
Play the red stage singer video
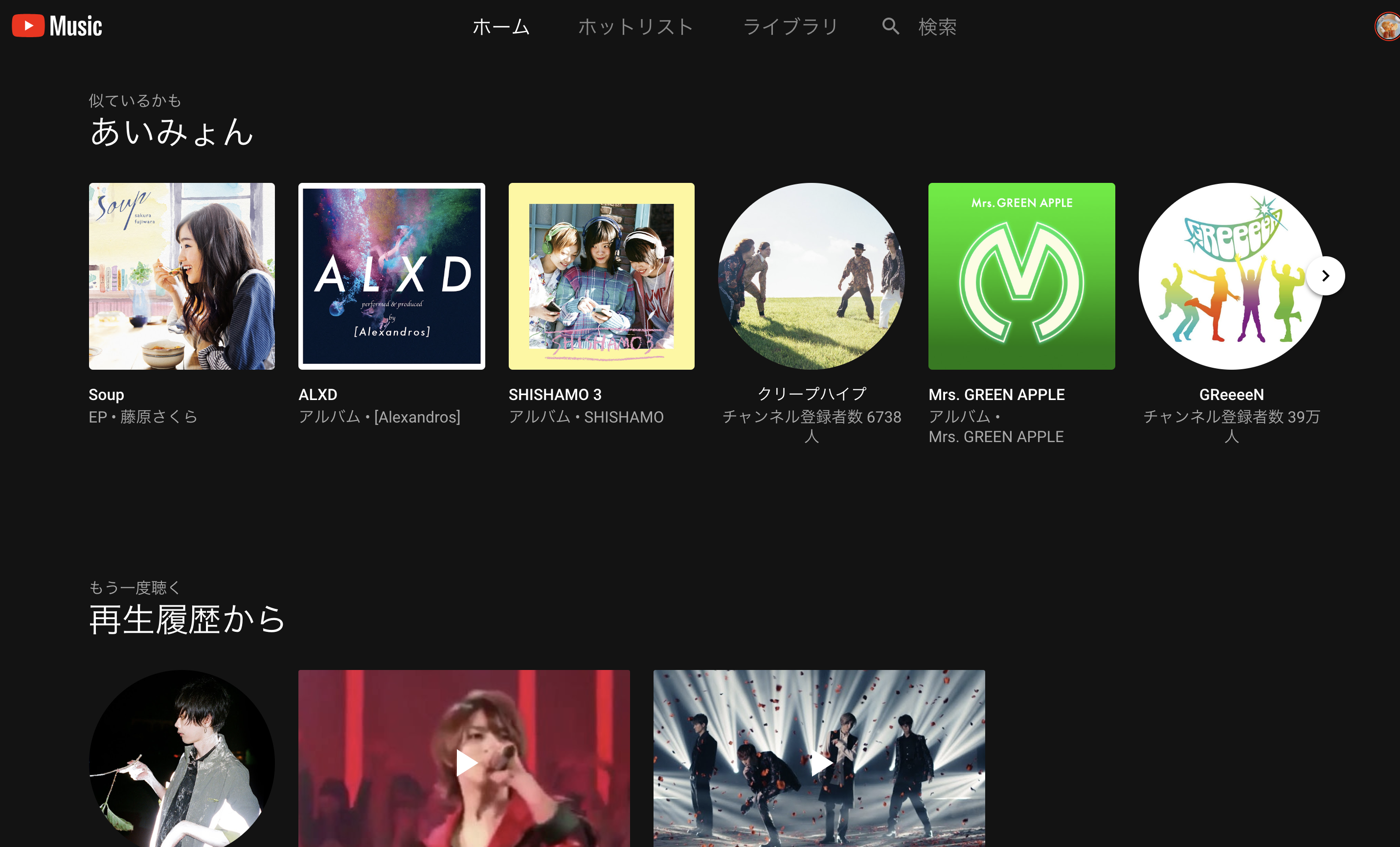464,761
